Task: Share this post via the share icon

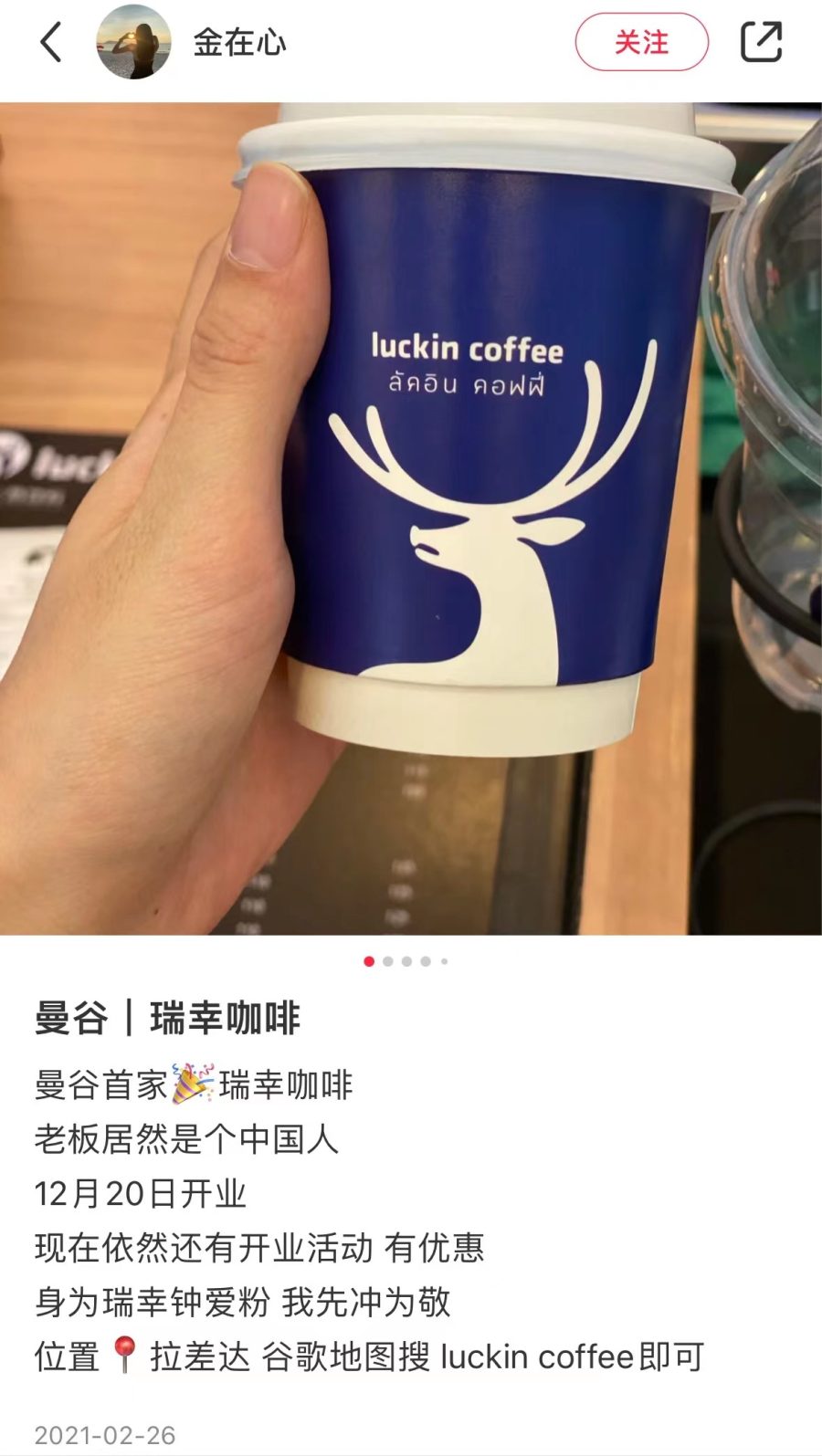Action: (761, 42)
